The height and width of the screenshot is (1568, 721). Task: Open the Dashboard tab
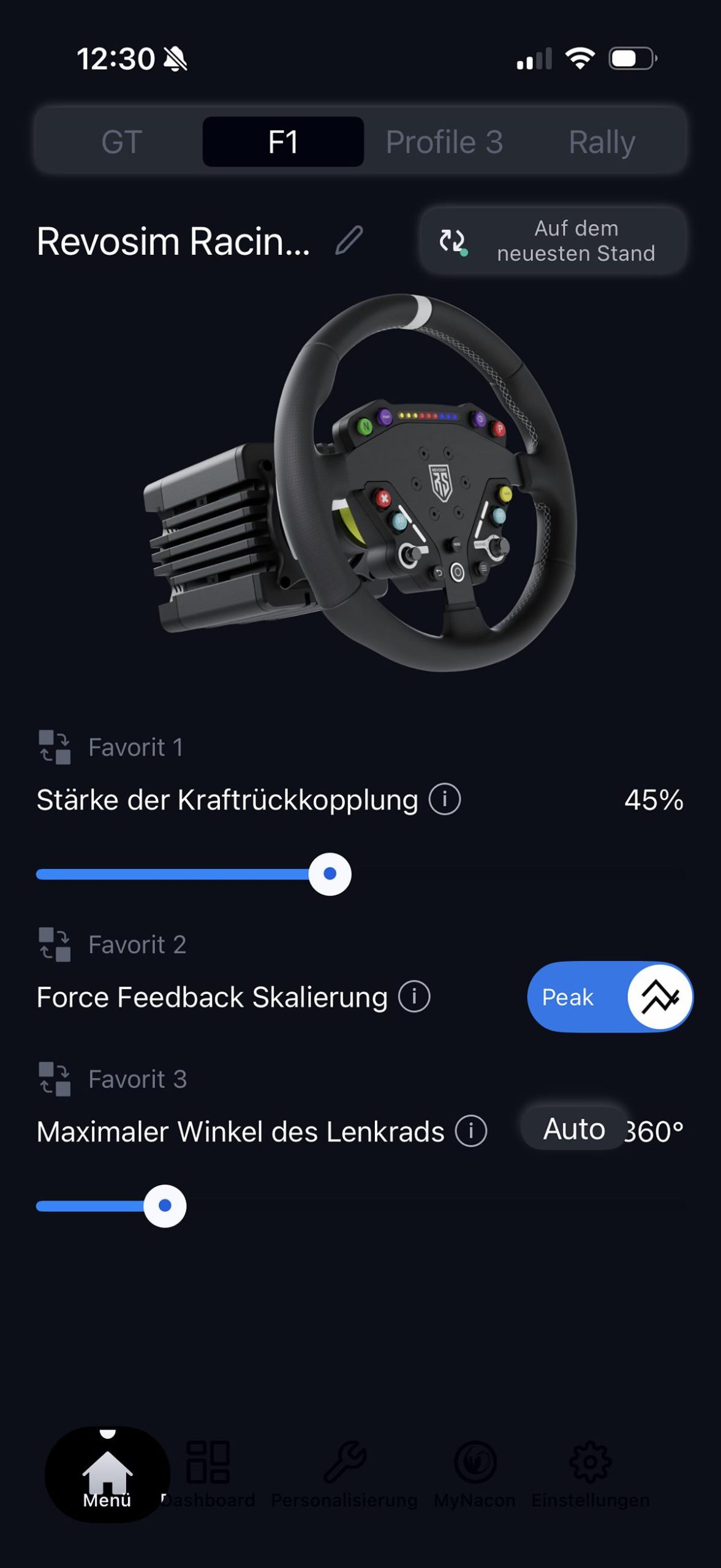[x=208, y=1473]
